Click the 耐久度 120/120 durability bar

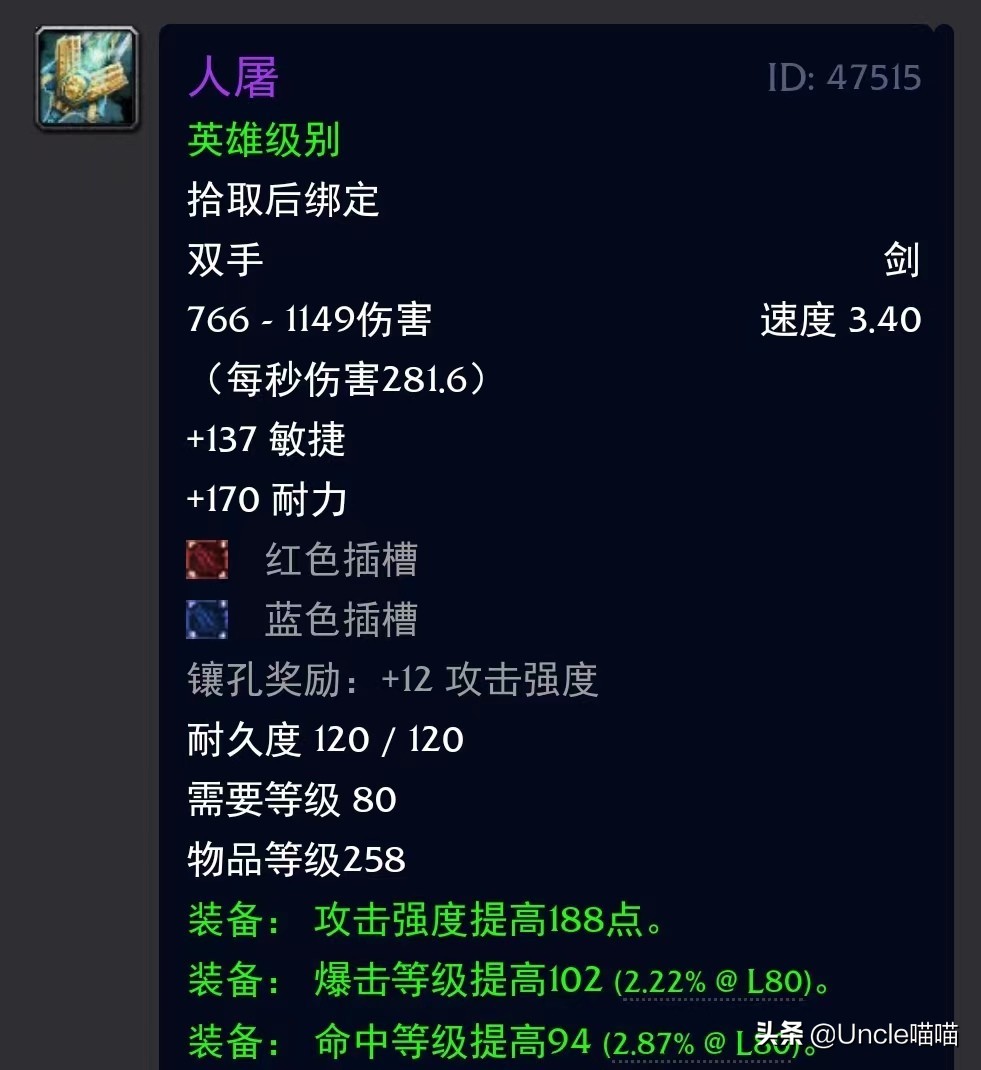323,740
